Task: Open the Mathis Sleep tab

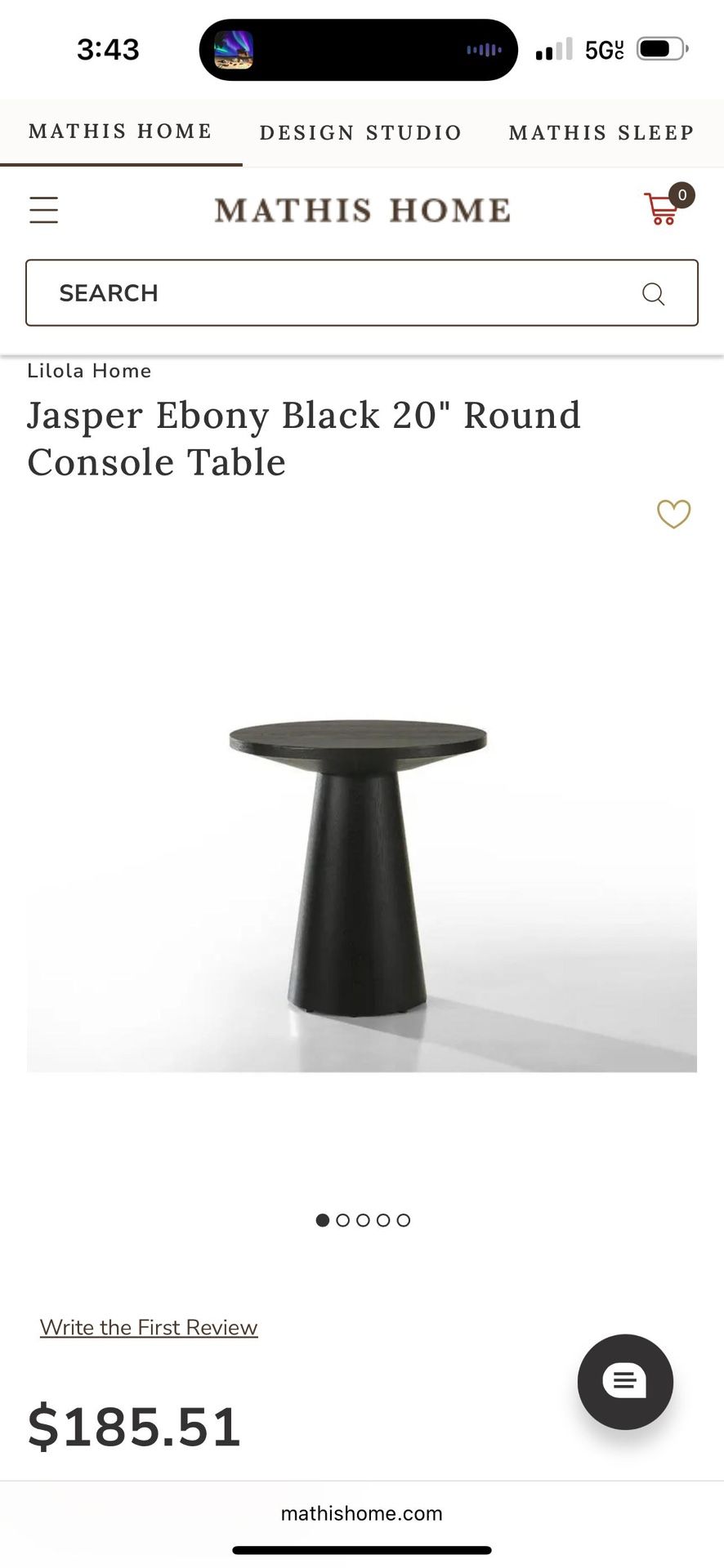Action: pyautogui.click(x=601, y=132)
